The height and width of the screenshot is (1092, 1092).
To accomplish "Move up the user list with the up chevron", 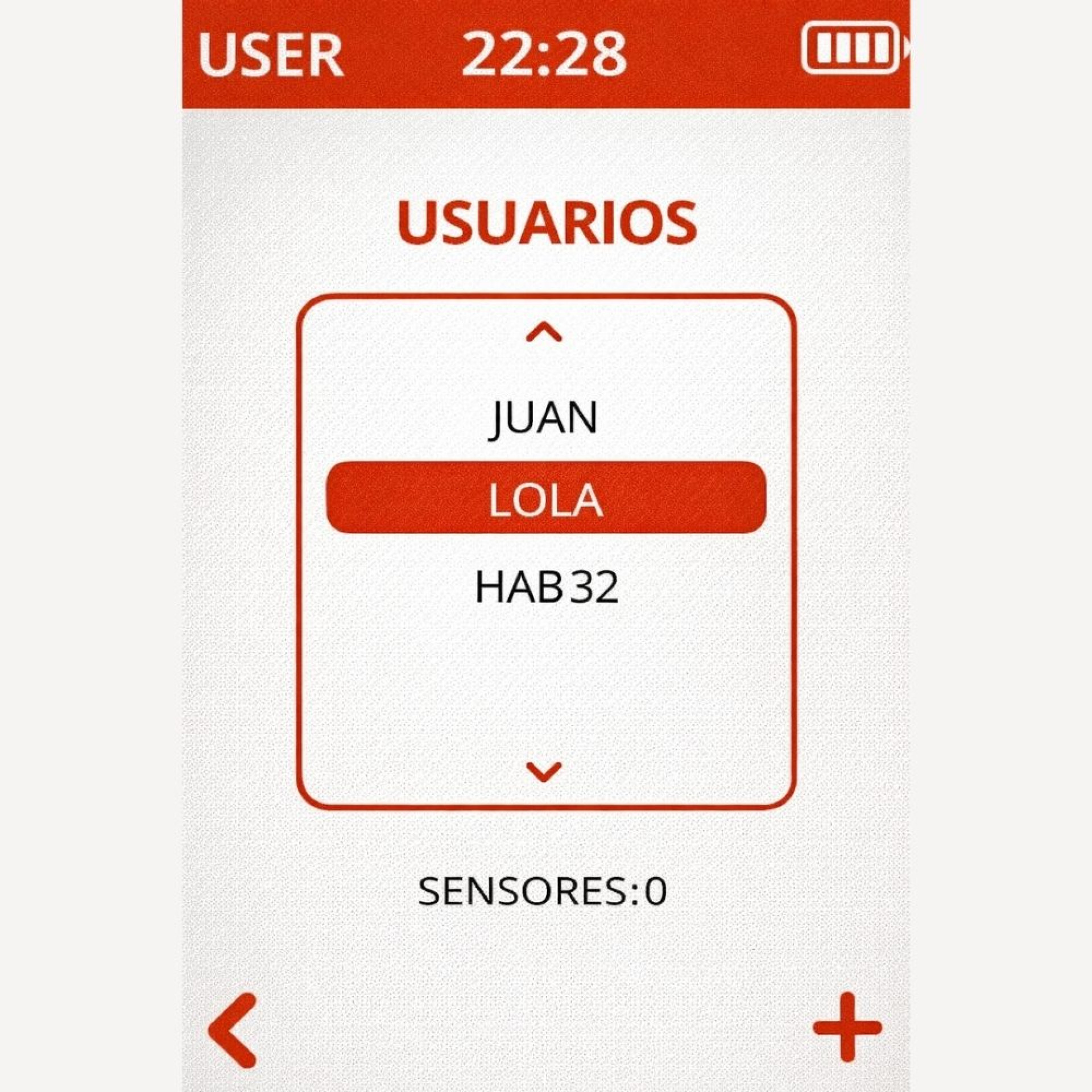I will click(x=544, y=332).
